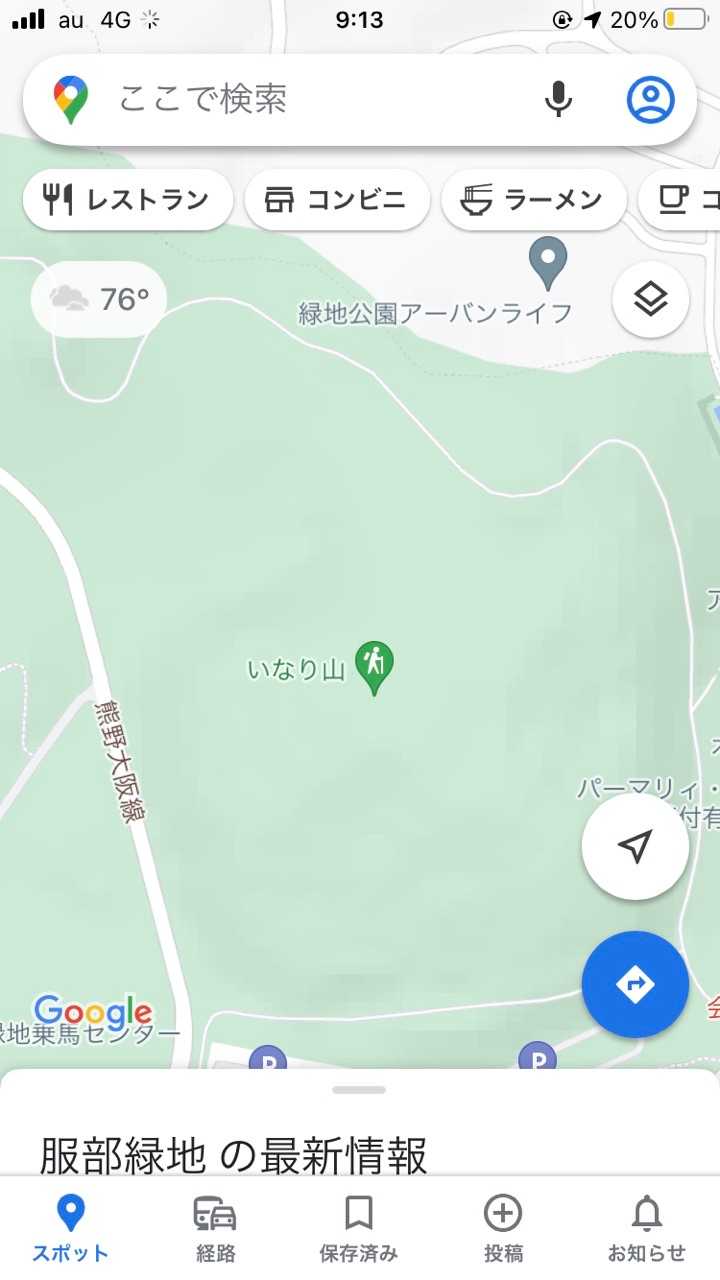Switch to the お知らせ tab
720x1280 pixels.
[x=647, y=1228]
